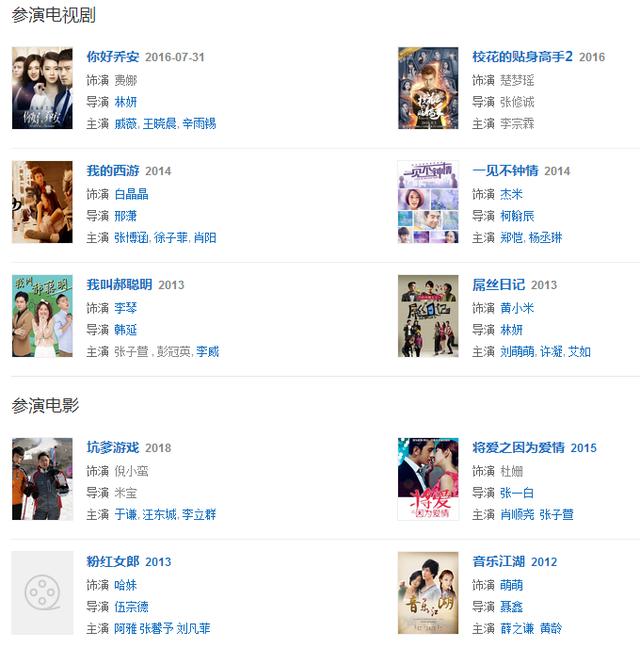
Task: Open director 韩延's link
Action: coord(125,329)
